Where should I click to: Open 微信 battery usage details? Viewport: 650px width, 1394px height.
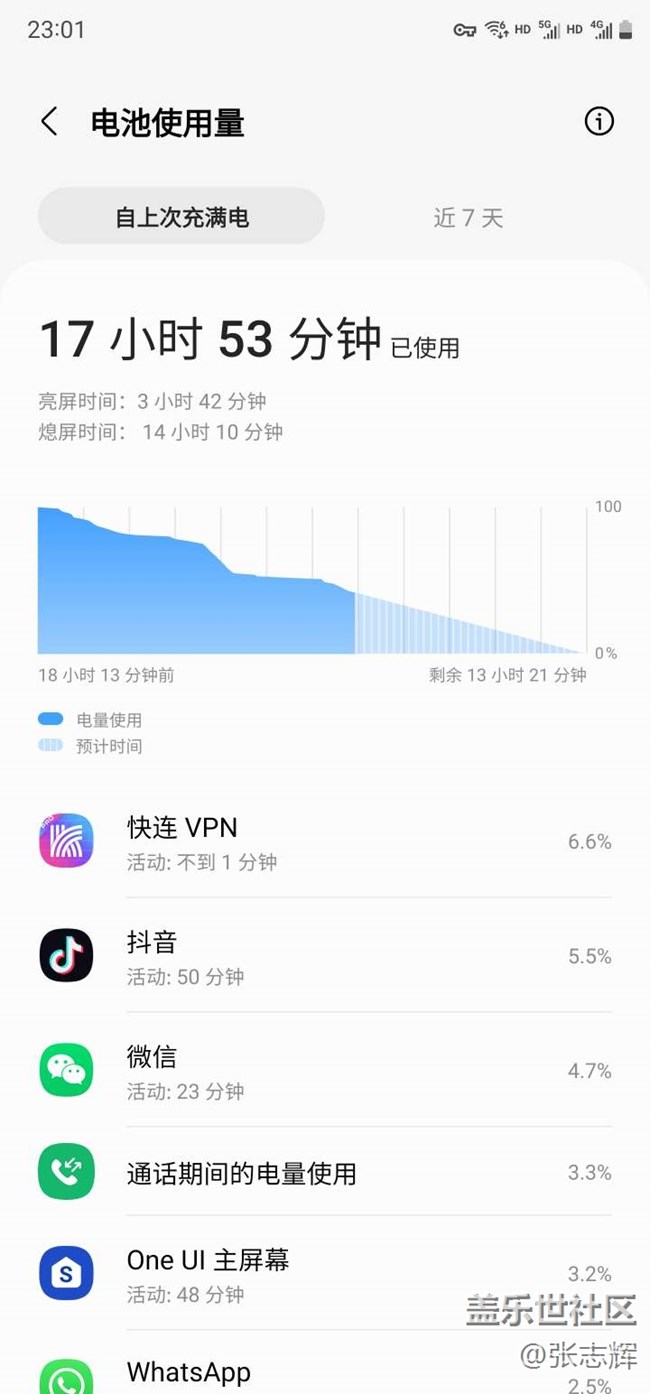pos(325,1070)
